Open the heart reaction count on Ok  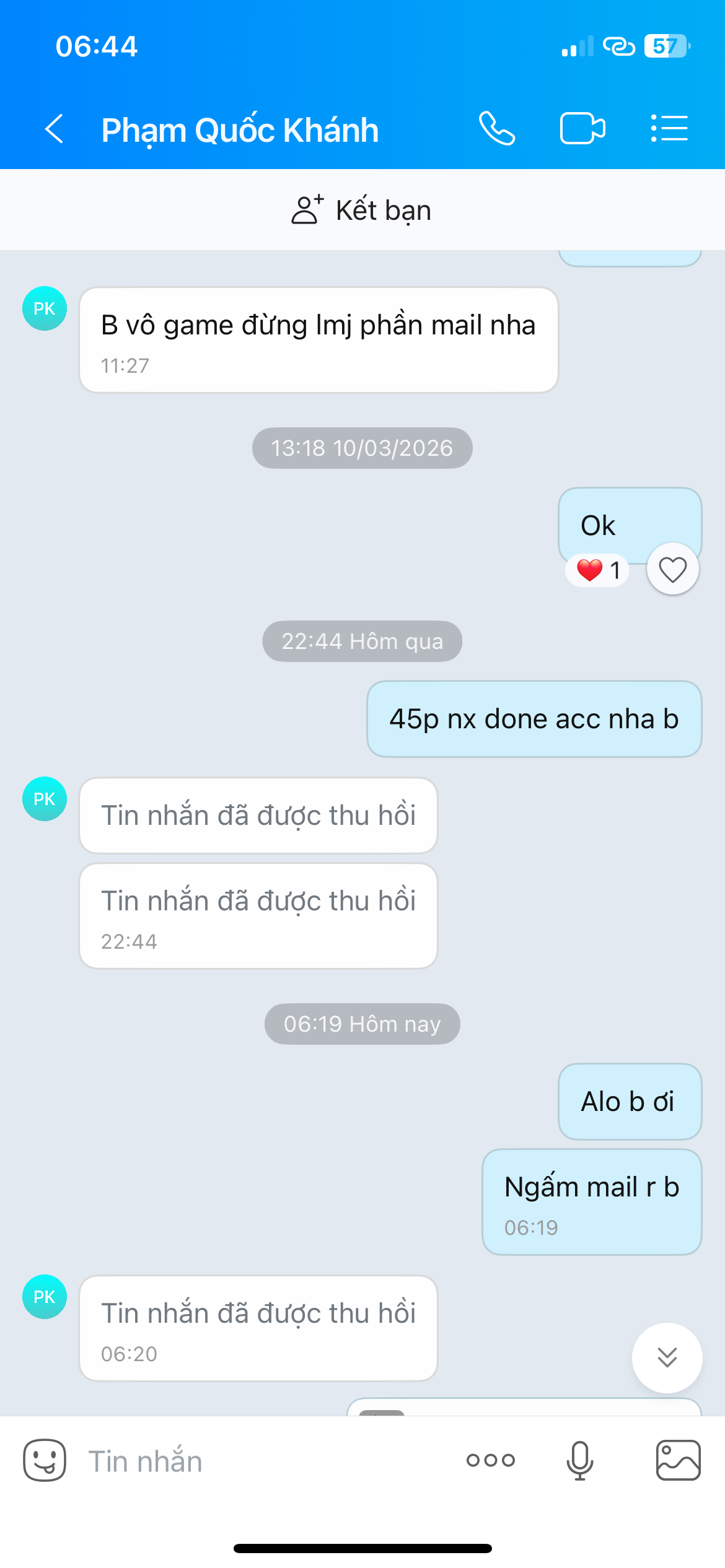click(597, 570)
